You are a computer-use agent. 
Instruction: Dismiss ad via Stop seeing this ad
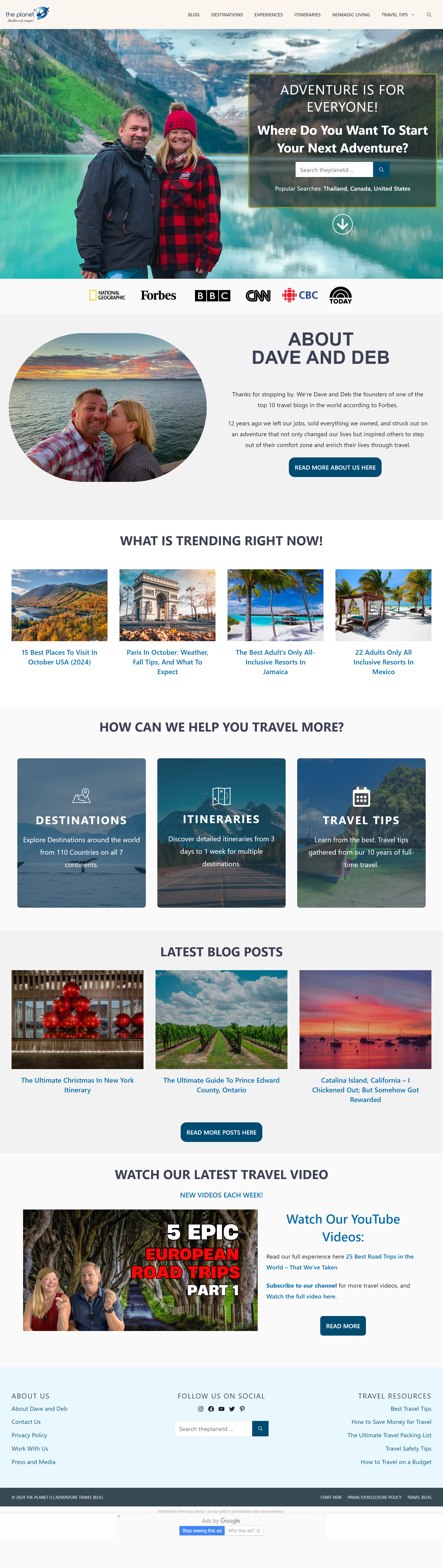tap(202, 1530)
